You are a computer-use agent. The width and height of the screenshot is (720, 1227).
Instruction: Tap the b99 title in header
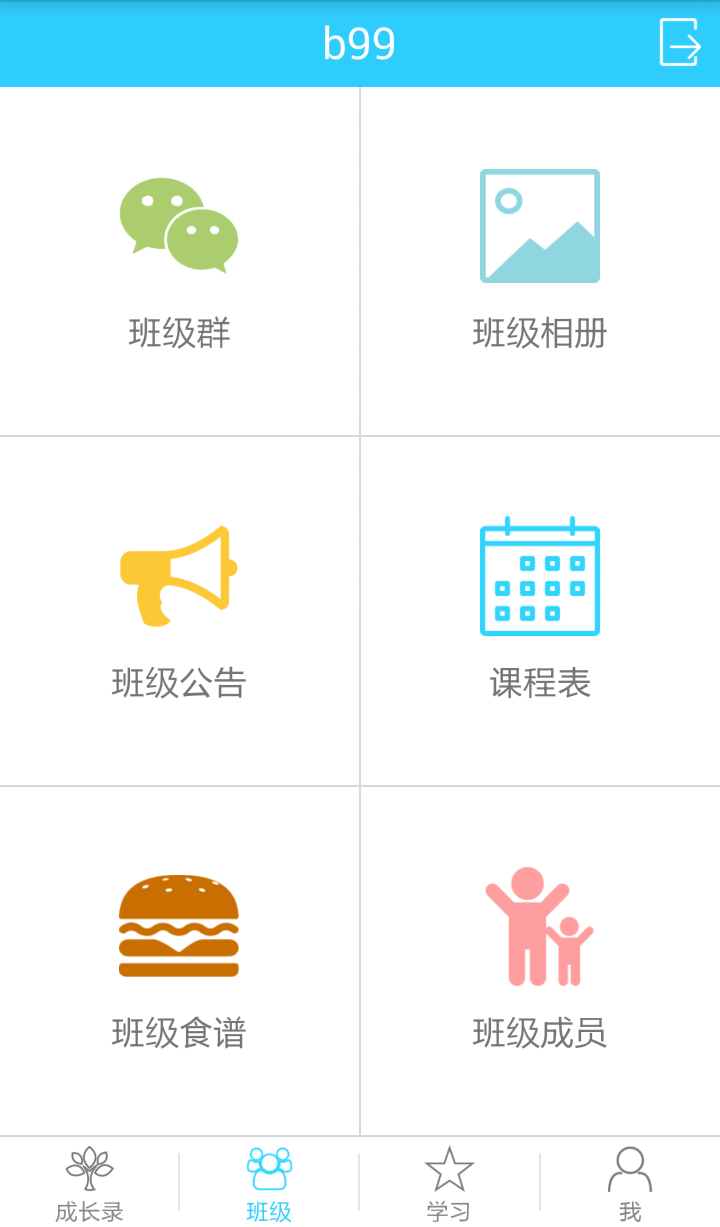pos(359,44)
